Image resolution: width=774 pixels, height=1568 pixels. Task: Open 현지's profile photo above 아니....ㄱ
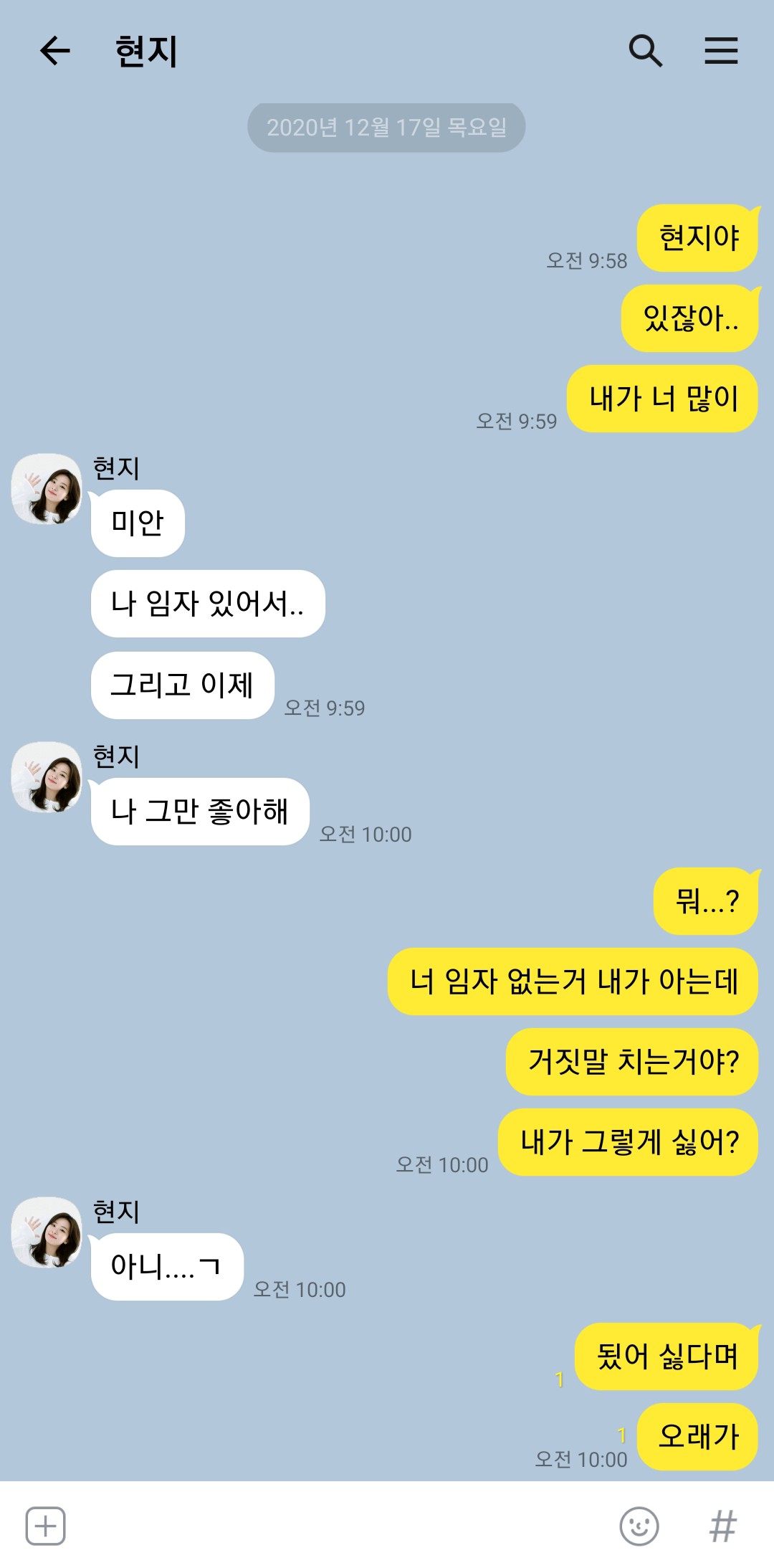coord(47,1232)
